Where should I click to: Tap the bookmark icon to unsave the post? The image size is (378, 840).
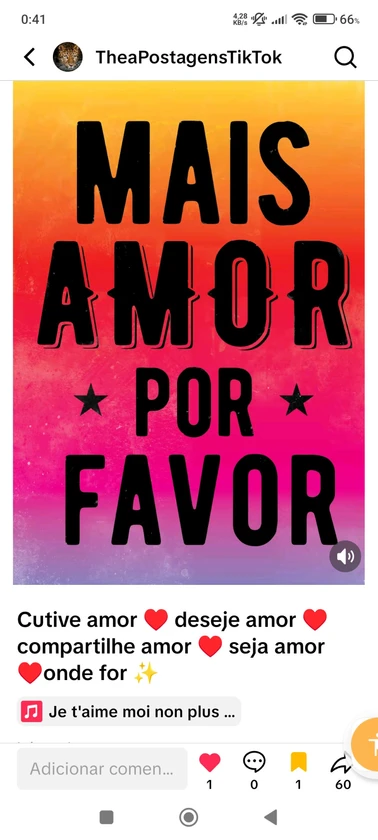(x=298, y=762)
